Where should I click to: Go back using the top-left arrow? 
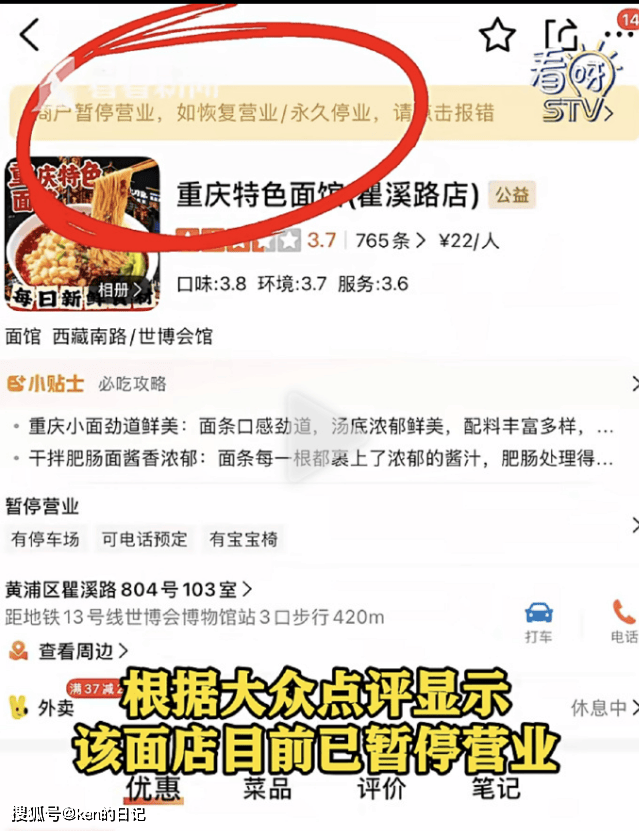tap(30, 35)
